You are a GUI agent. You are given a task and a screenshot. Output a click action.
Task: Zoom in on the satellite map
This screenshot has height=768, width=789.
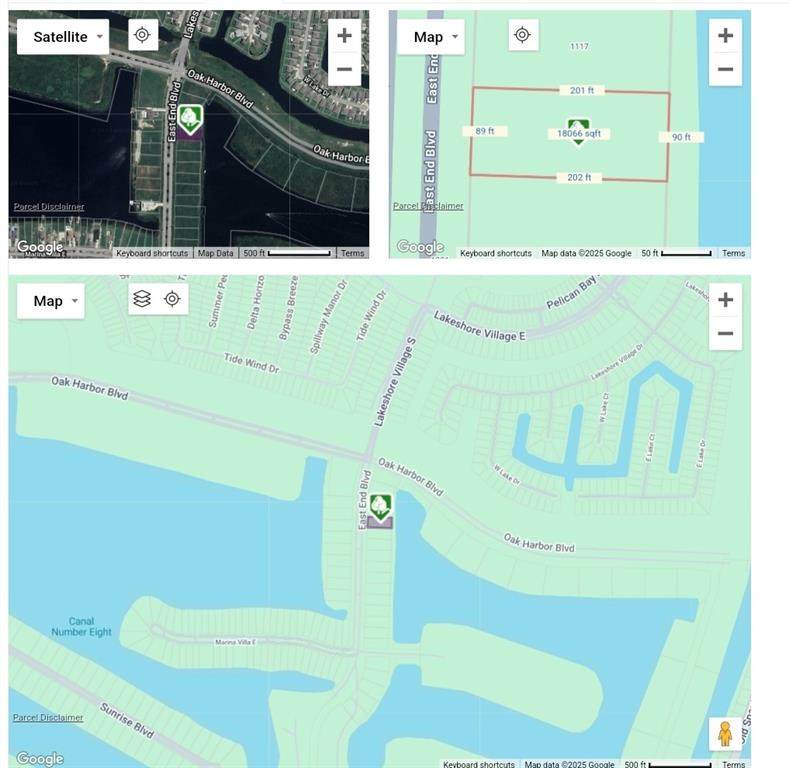(x=344, y=36)
